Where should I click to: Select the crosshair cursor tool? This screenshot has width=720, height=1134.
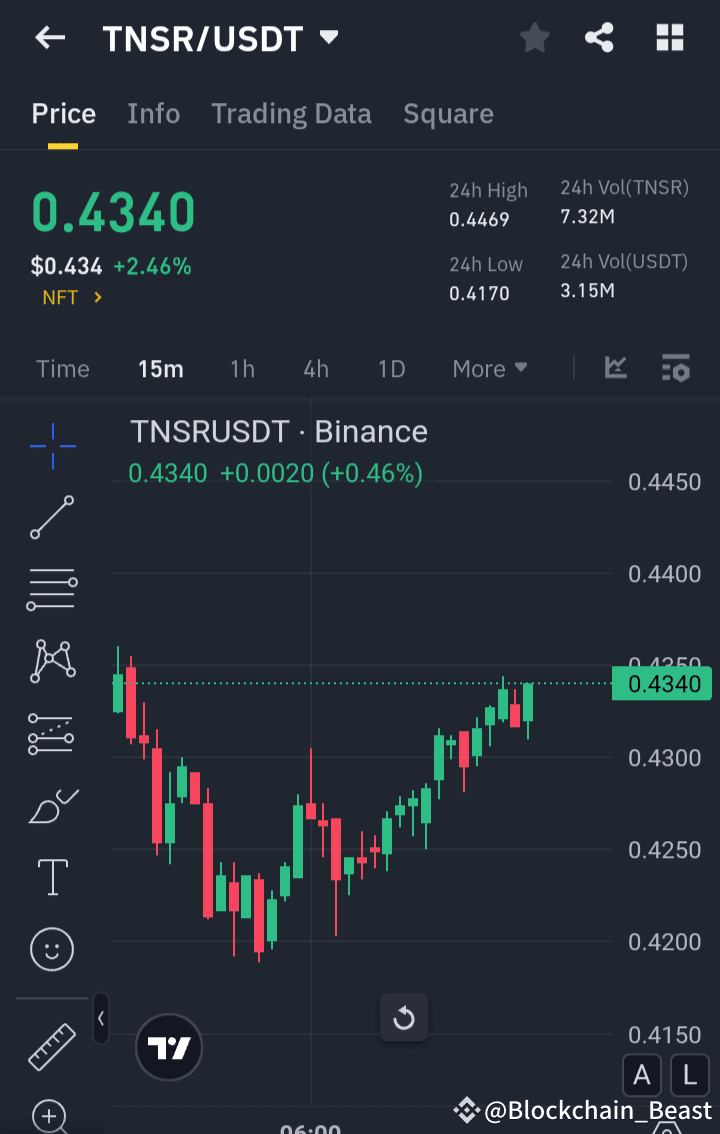pos(51,446)
